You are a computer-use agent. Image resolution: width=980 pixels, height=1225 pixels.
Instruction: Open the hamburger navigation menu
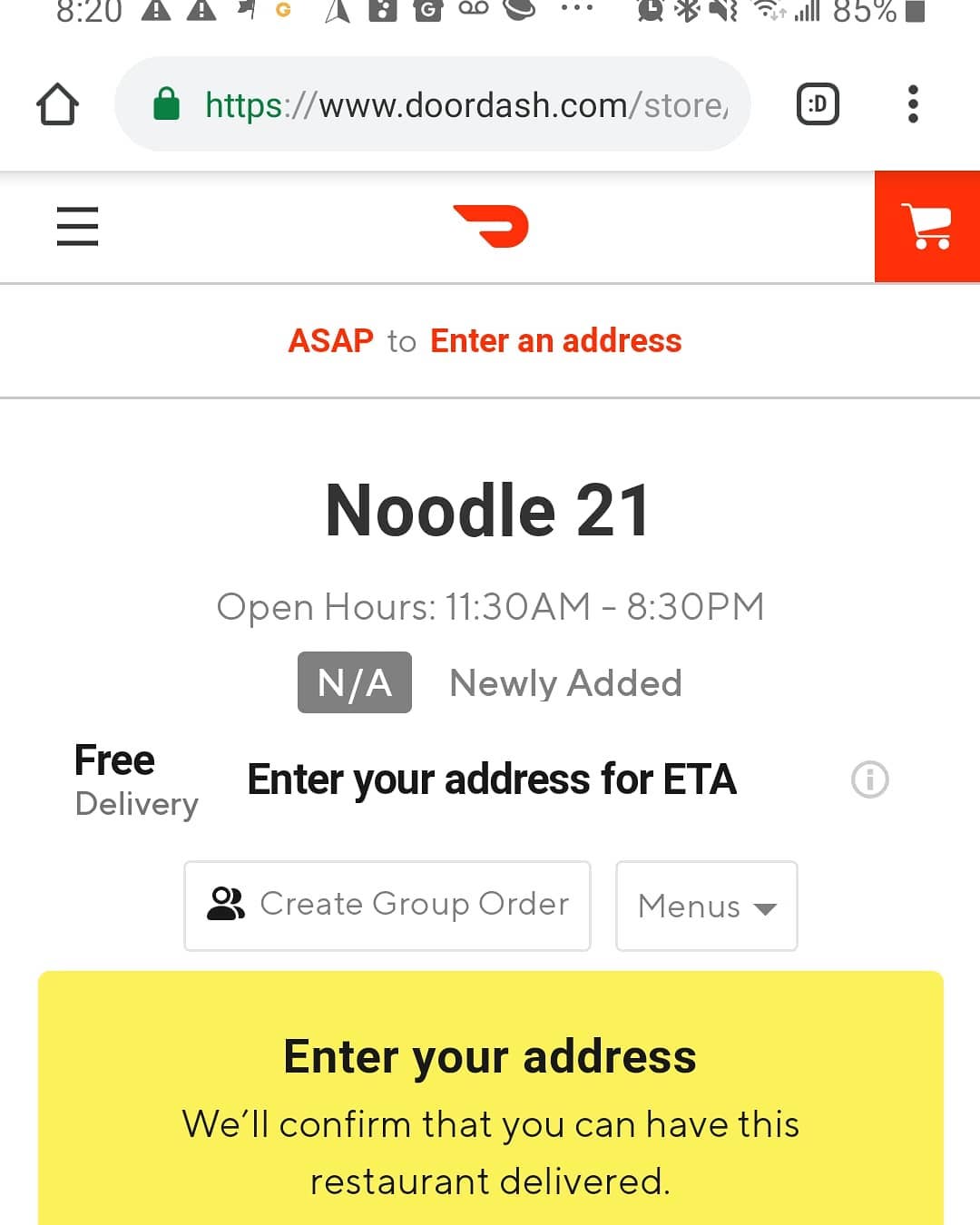pos(77,226)
